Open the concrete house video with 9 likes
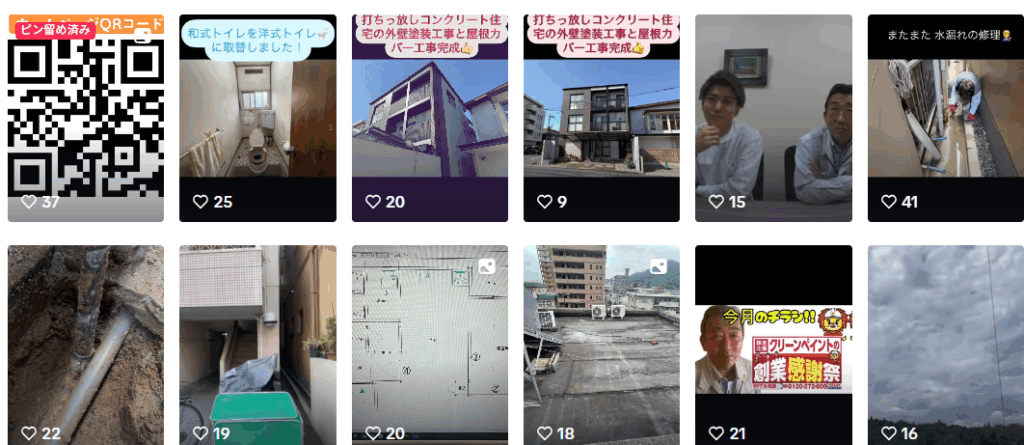This screenshot has width=1024, height=445. pyautogui.click(x=601, y=118)
